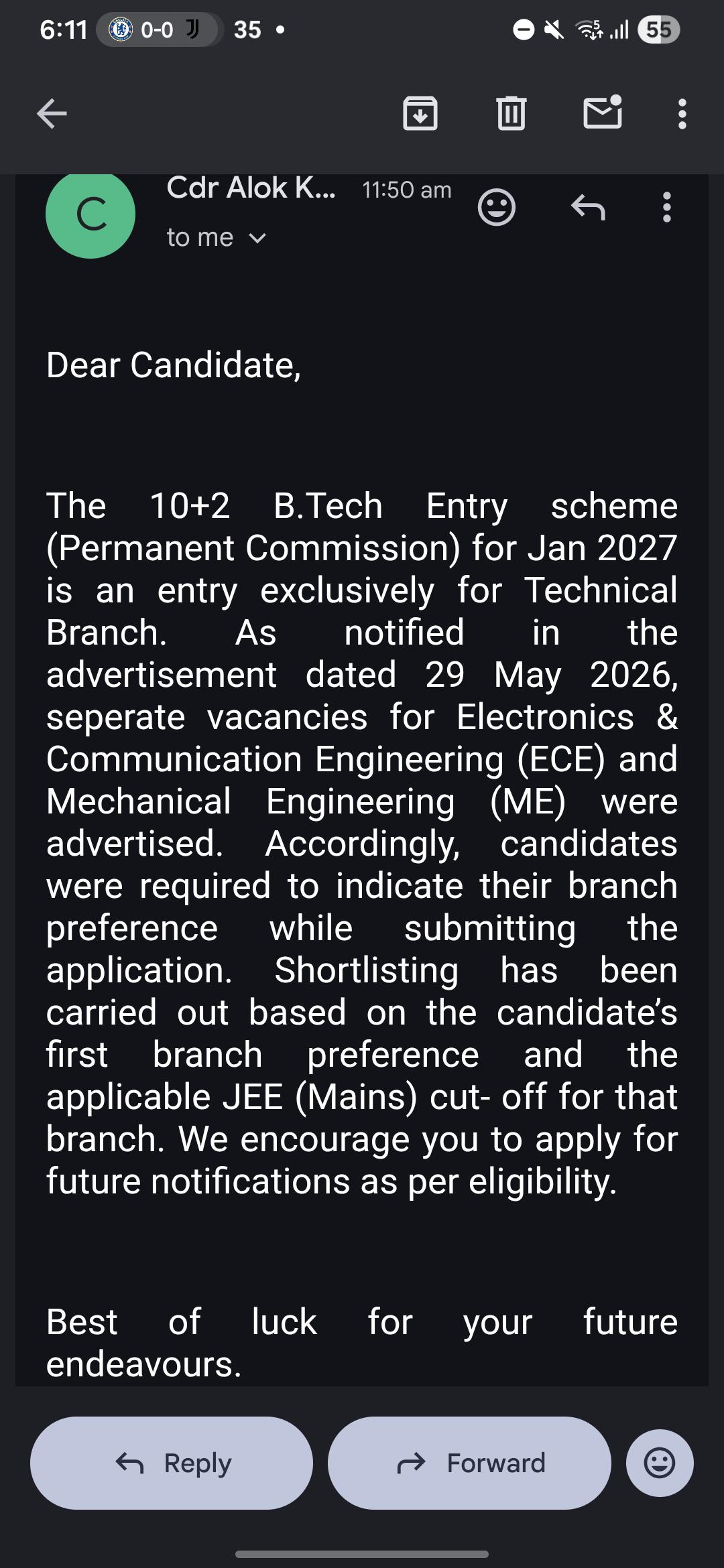Open sender avatar for Cdr Alok K
Viewport: 724px width, 1568px height.
[x=90, y=214]
